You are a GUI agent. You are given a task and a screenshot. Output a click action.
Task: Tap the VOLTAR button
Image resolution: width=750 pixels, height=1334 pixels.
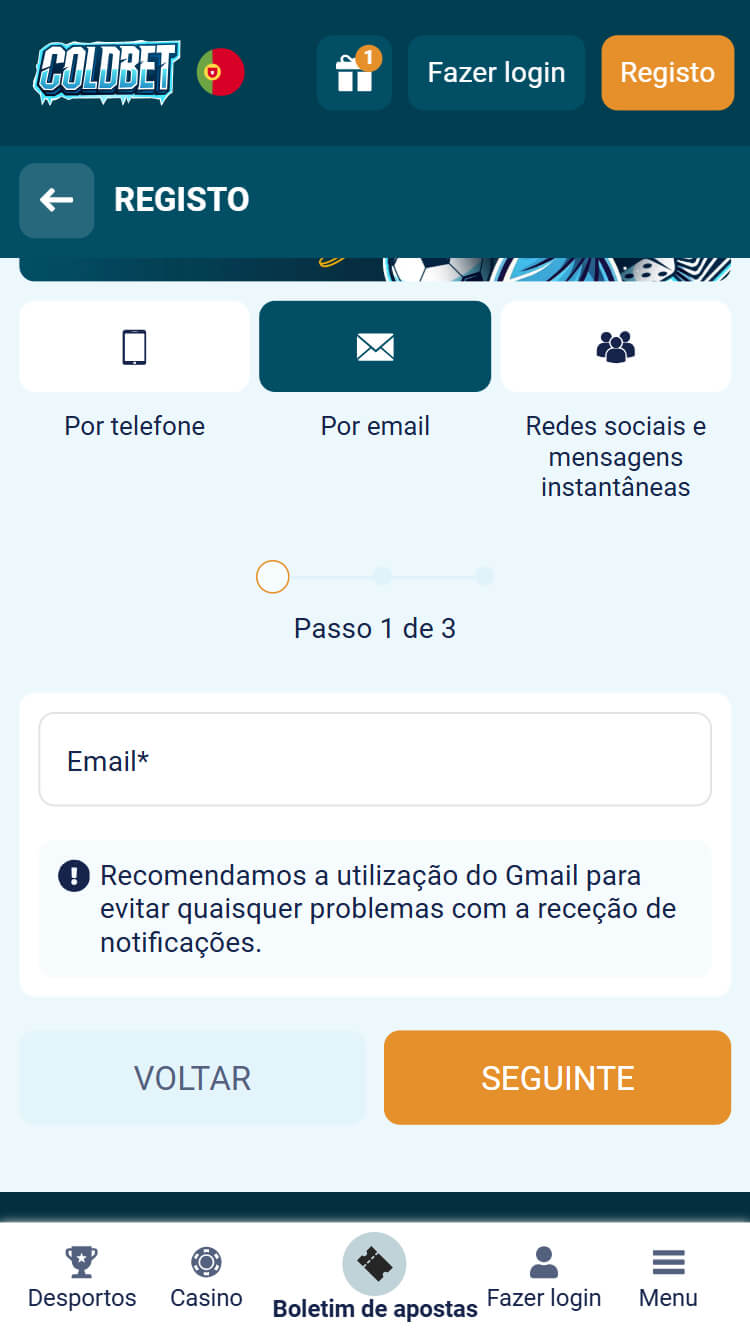point(192,1078)
